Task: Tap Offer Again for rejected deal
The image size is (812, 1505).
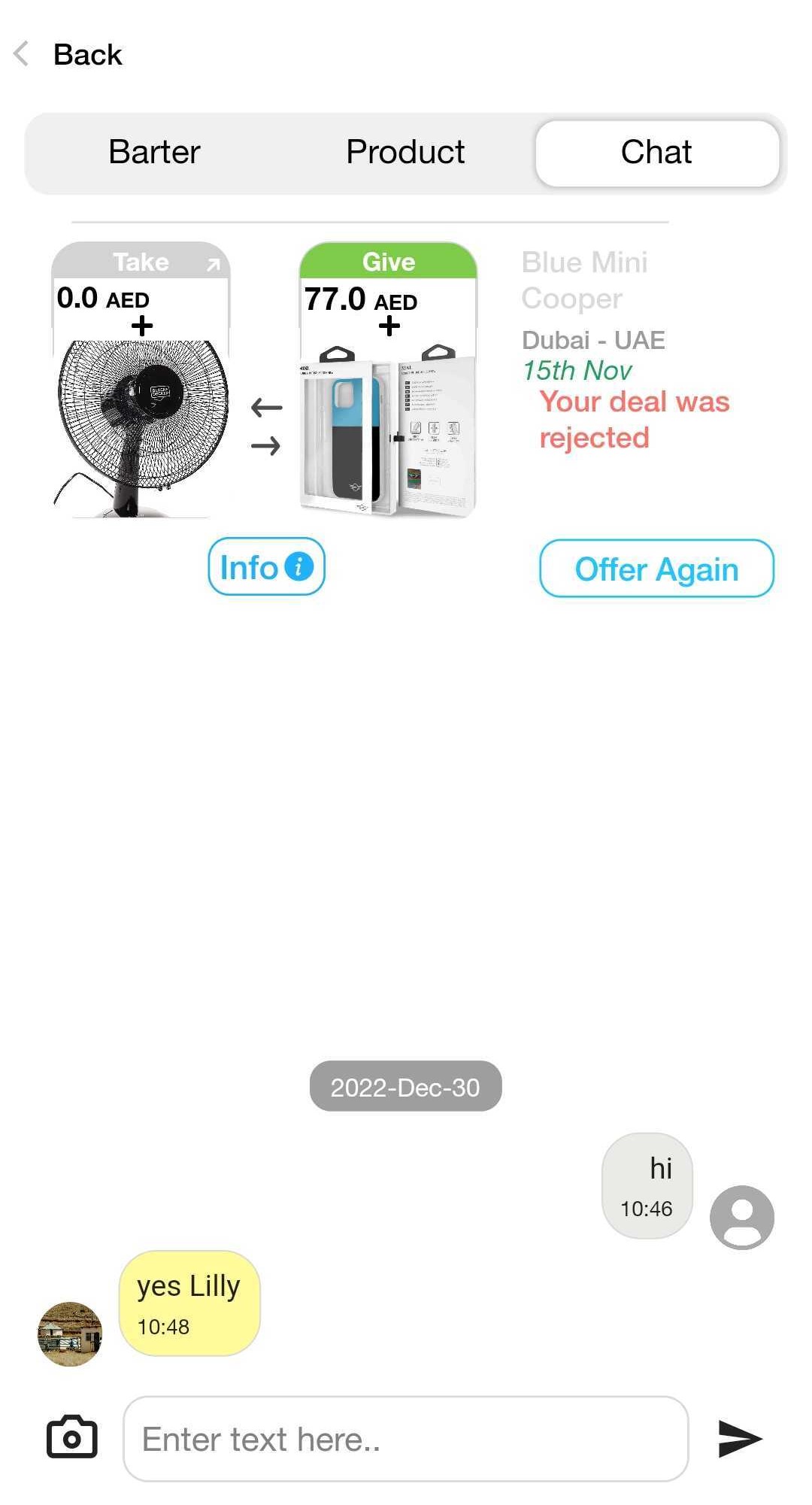Action: pyautogui.click(x=656, y=569)
